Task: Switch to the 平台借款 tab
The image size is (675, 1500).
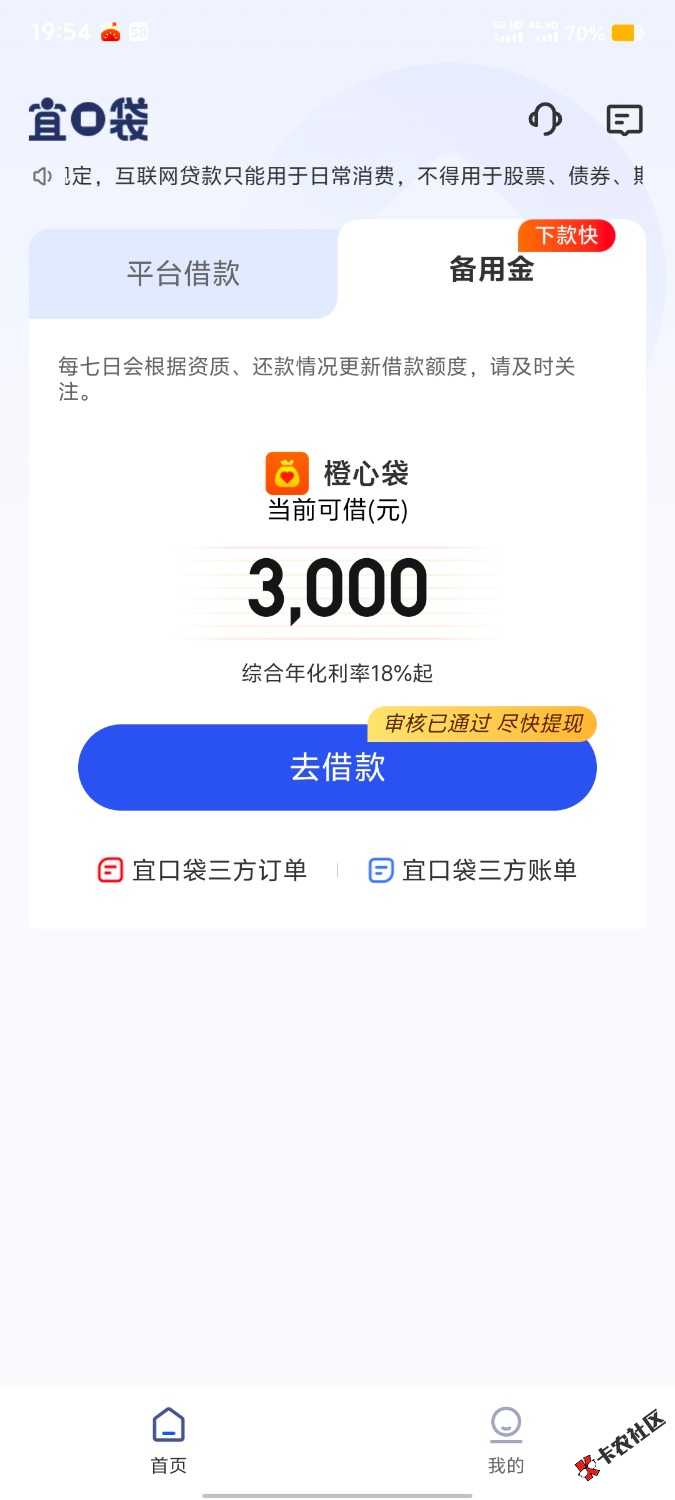Action: point(183,273)
